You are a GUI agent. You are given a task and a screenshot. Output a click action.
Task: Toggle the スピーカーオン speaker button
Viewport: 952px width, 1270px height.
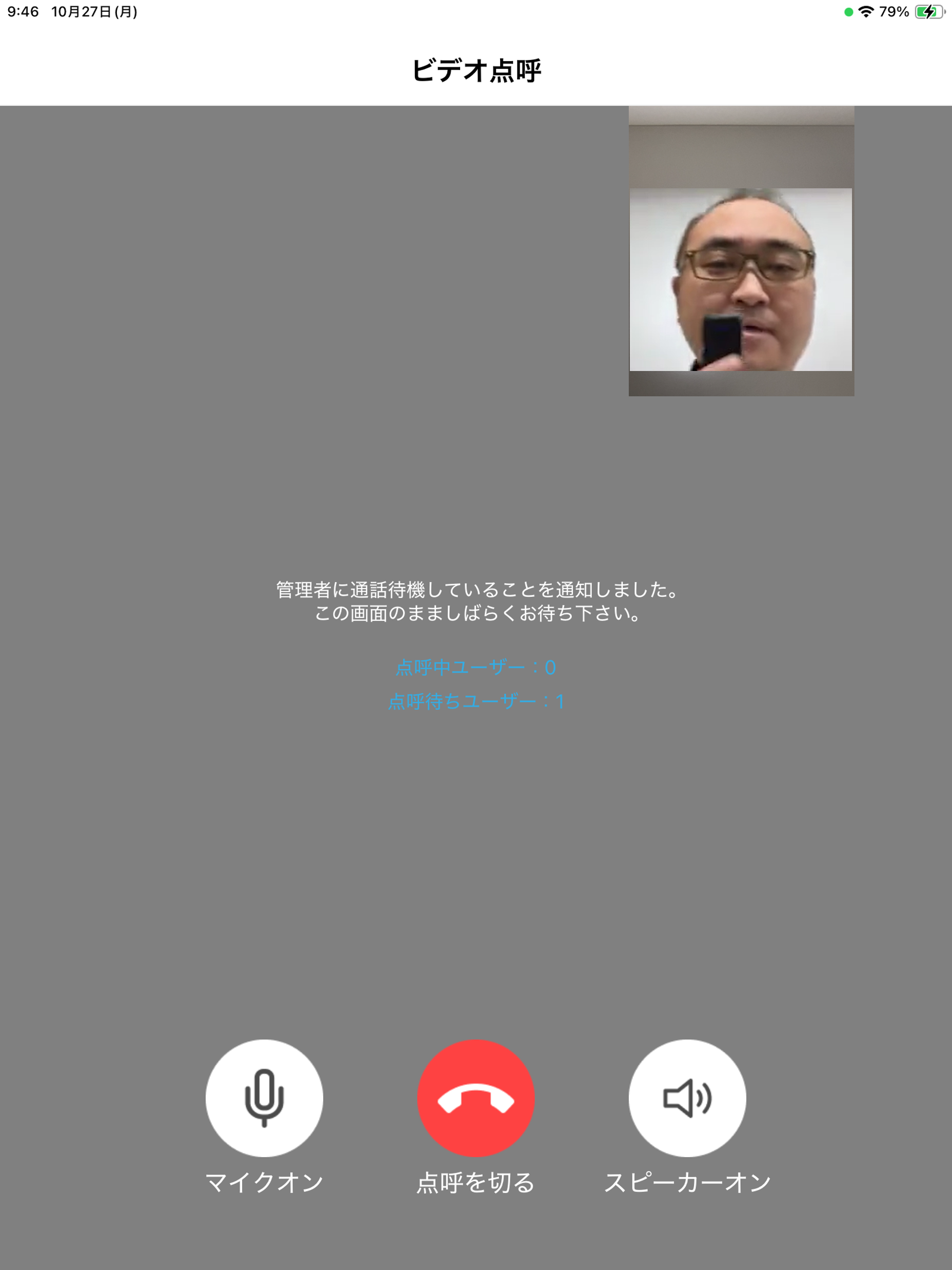pos(687,1097)
